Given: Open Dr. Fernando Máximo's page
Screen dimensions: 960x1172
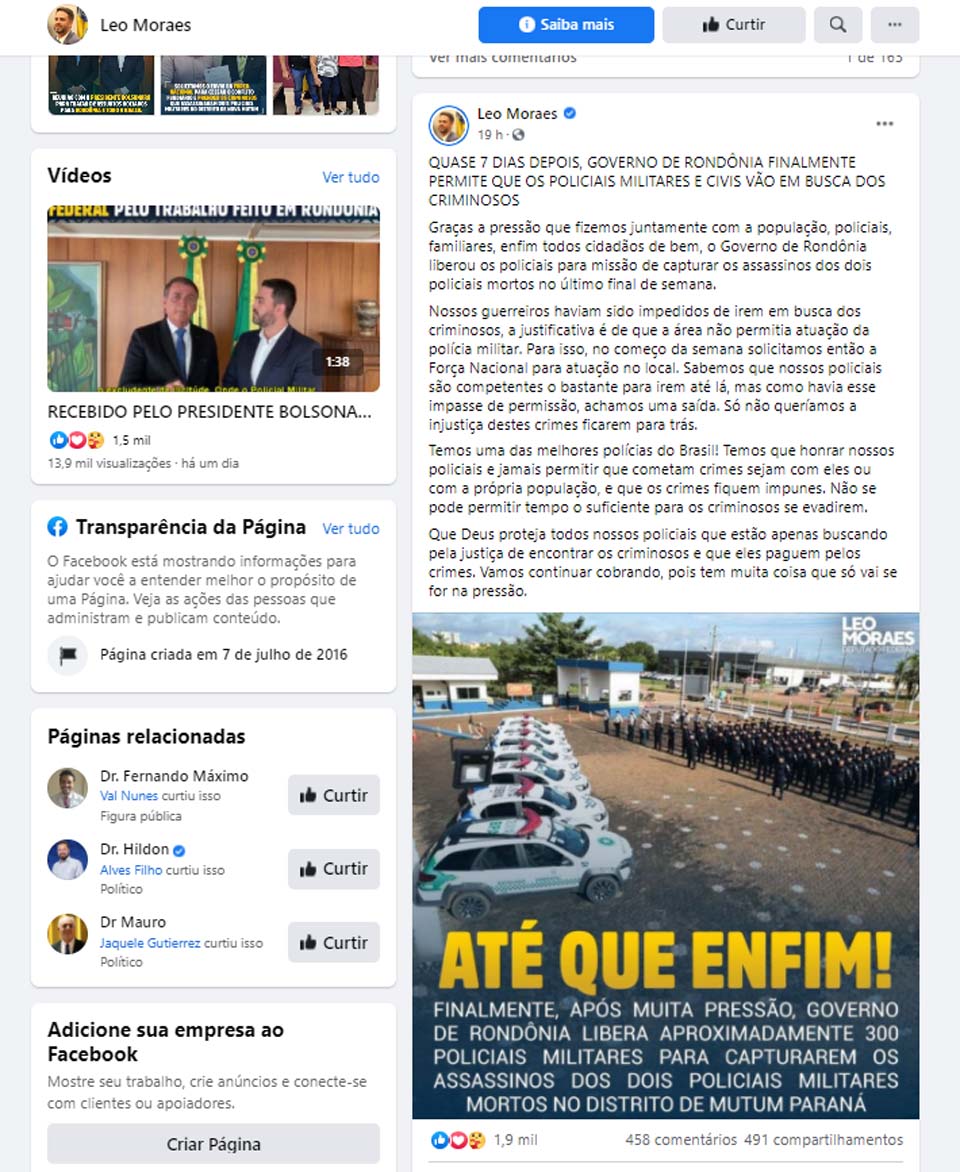Looking at the screenshot, I should [174, 776].
